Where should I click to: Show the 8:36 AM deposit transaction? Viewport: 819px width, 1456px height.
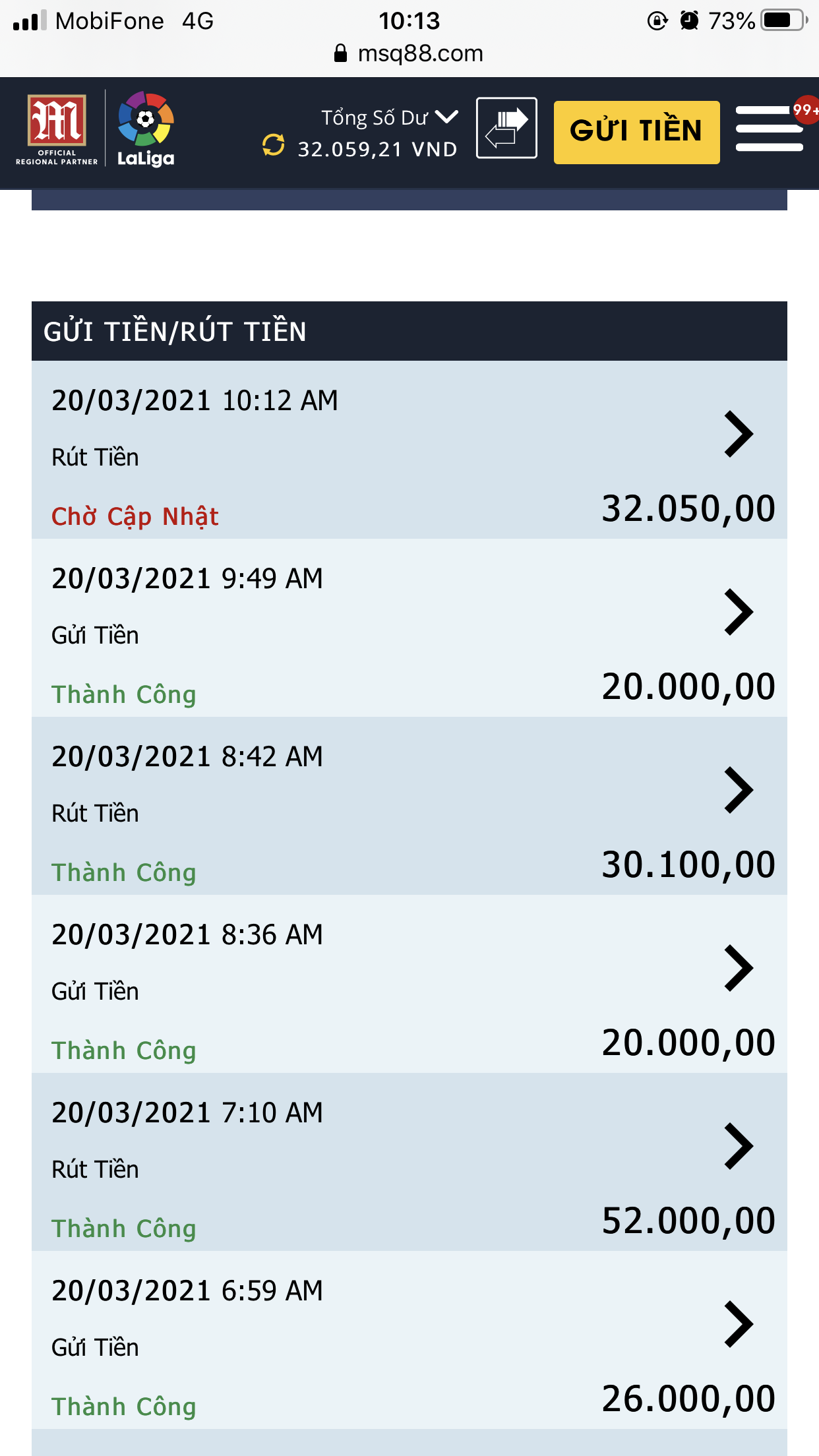(409, 984)
